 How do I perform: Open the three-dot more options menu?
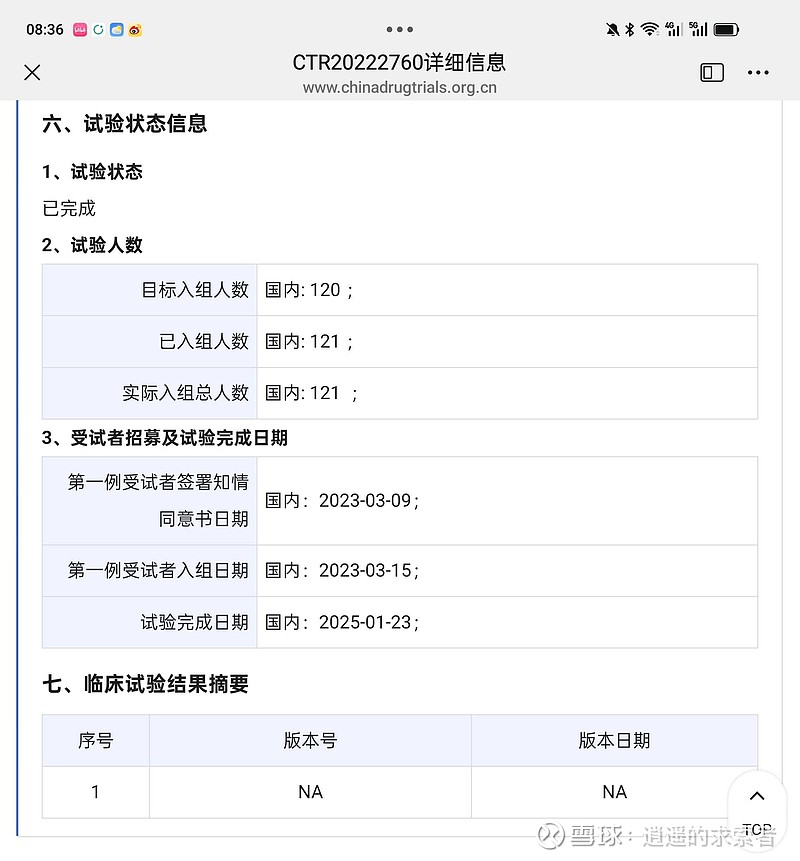click(758, 72)
